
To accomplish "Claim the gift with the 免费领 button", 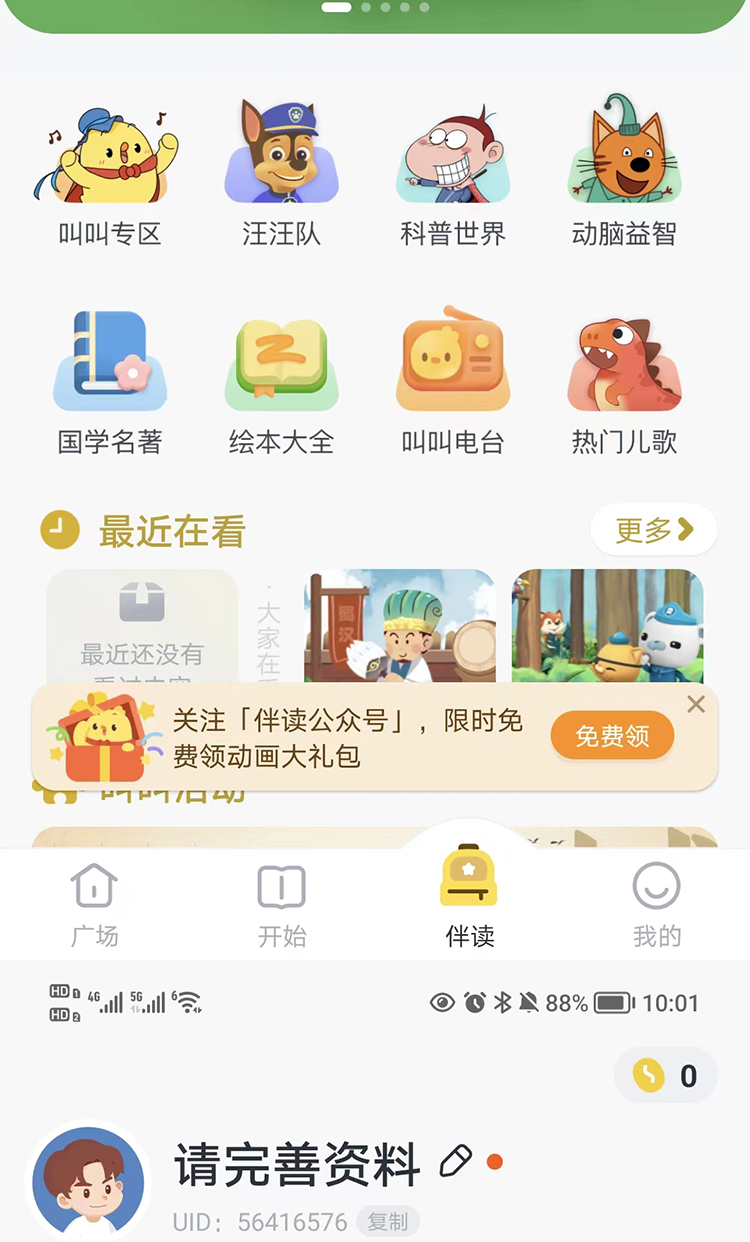I will (612, 737).
